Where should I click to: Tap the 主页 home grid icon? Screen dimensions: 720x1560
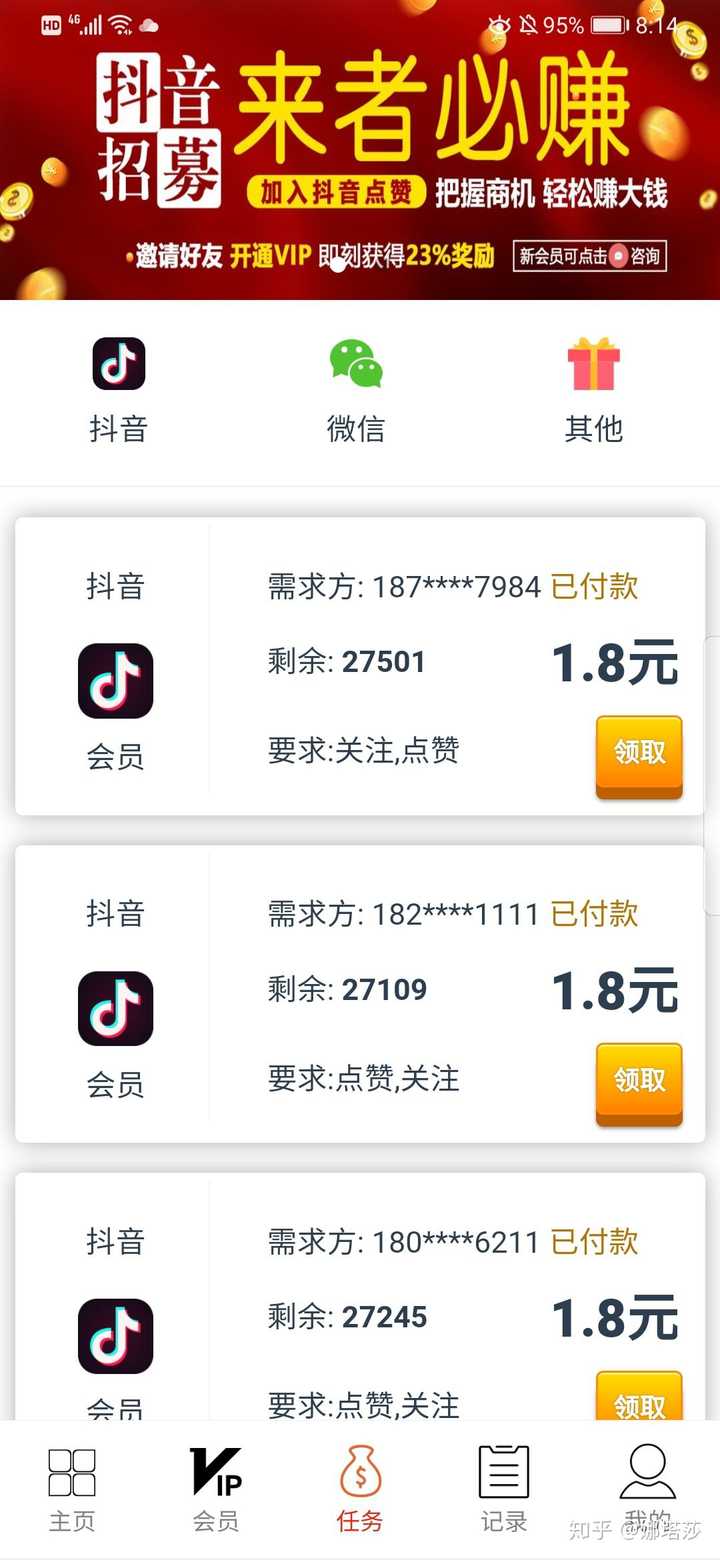point(71,1470)
